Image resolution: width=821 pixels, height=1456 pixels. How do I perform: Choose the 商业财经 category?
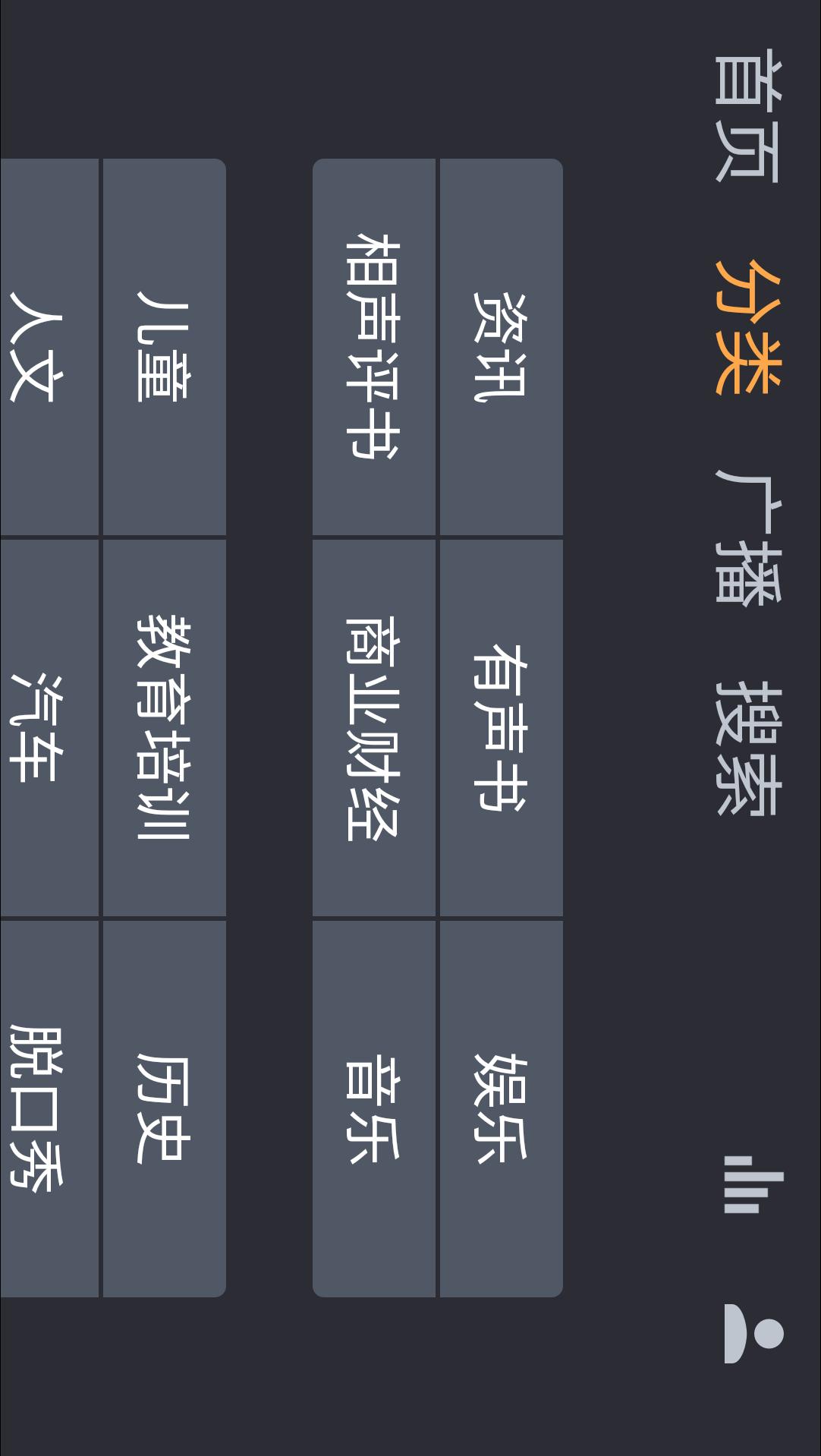(x=373, y=728)
